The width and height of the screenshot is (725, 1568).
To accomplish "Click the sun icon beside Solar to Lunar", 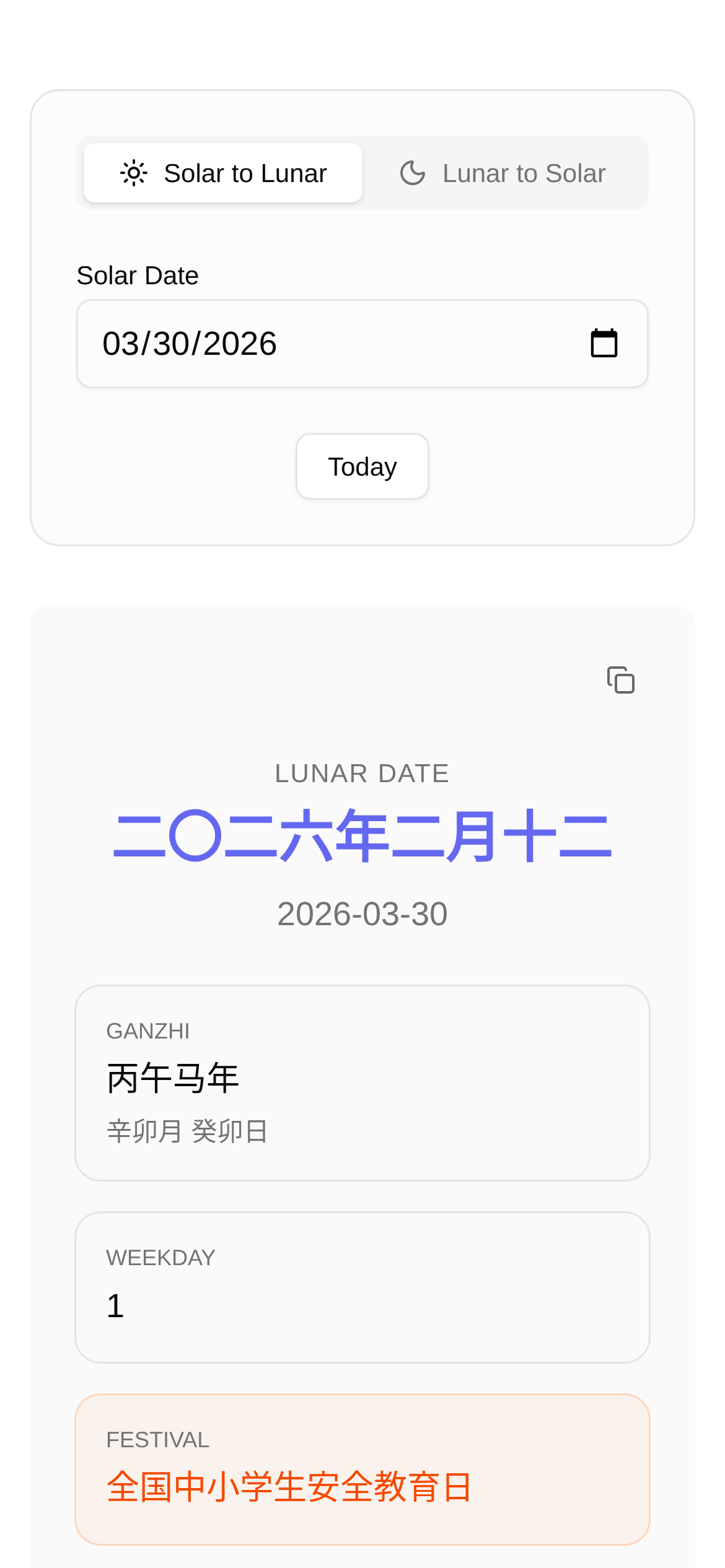I will coord(133,173).
